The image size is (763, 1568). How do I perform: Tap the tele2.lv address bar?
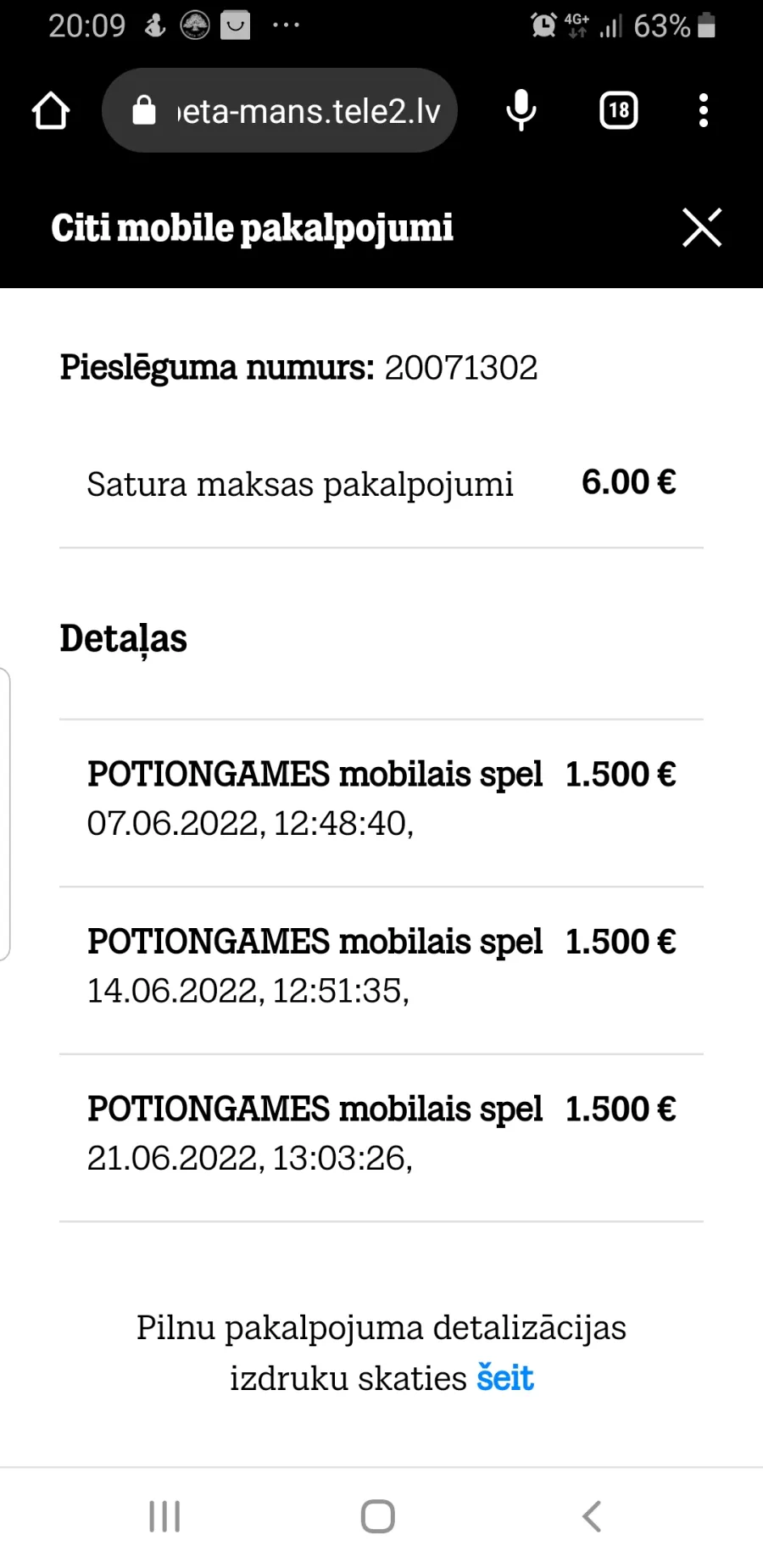click(x=280, y=111)
